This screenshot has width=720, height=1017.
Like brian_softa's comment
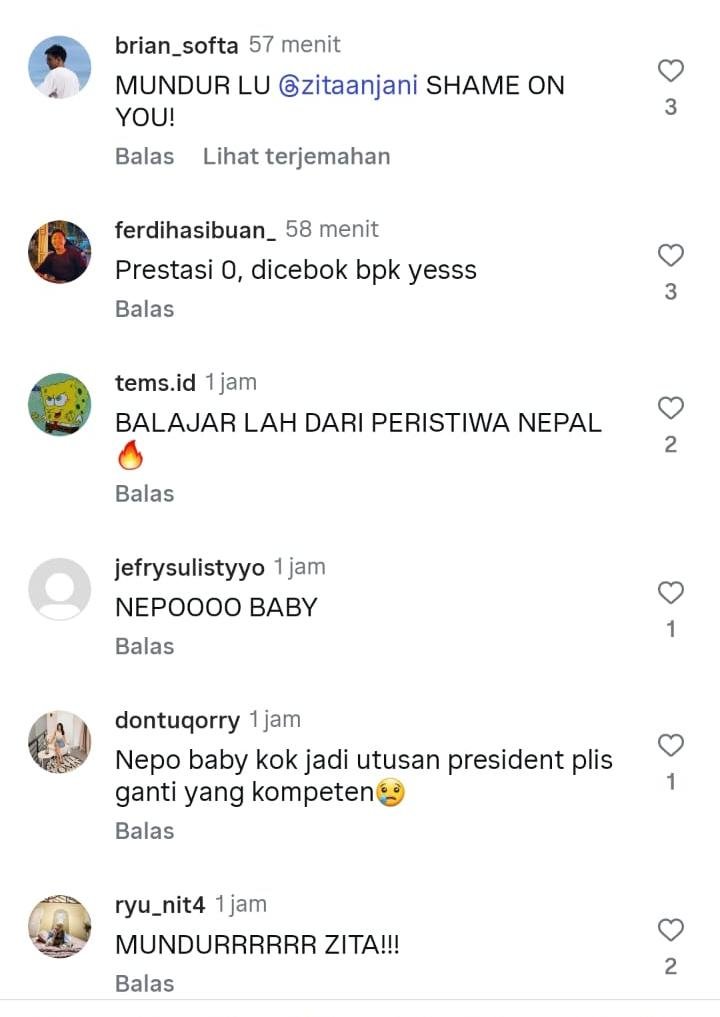point(670,71)
